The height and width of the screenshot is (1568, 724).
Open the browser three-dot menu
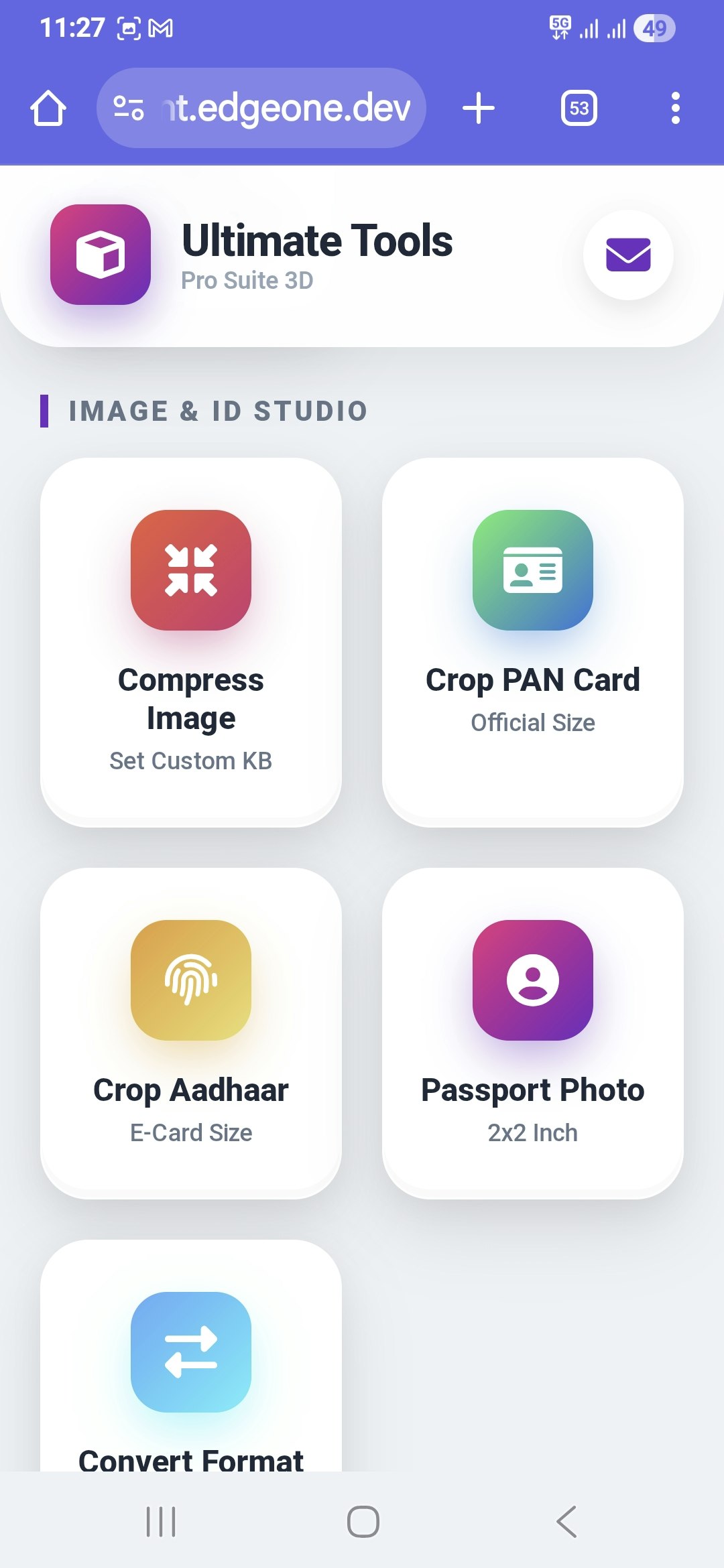pyautogui.click(x=674, y=107)
